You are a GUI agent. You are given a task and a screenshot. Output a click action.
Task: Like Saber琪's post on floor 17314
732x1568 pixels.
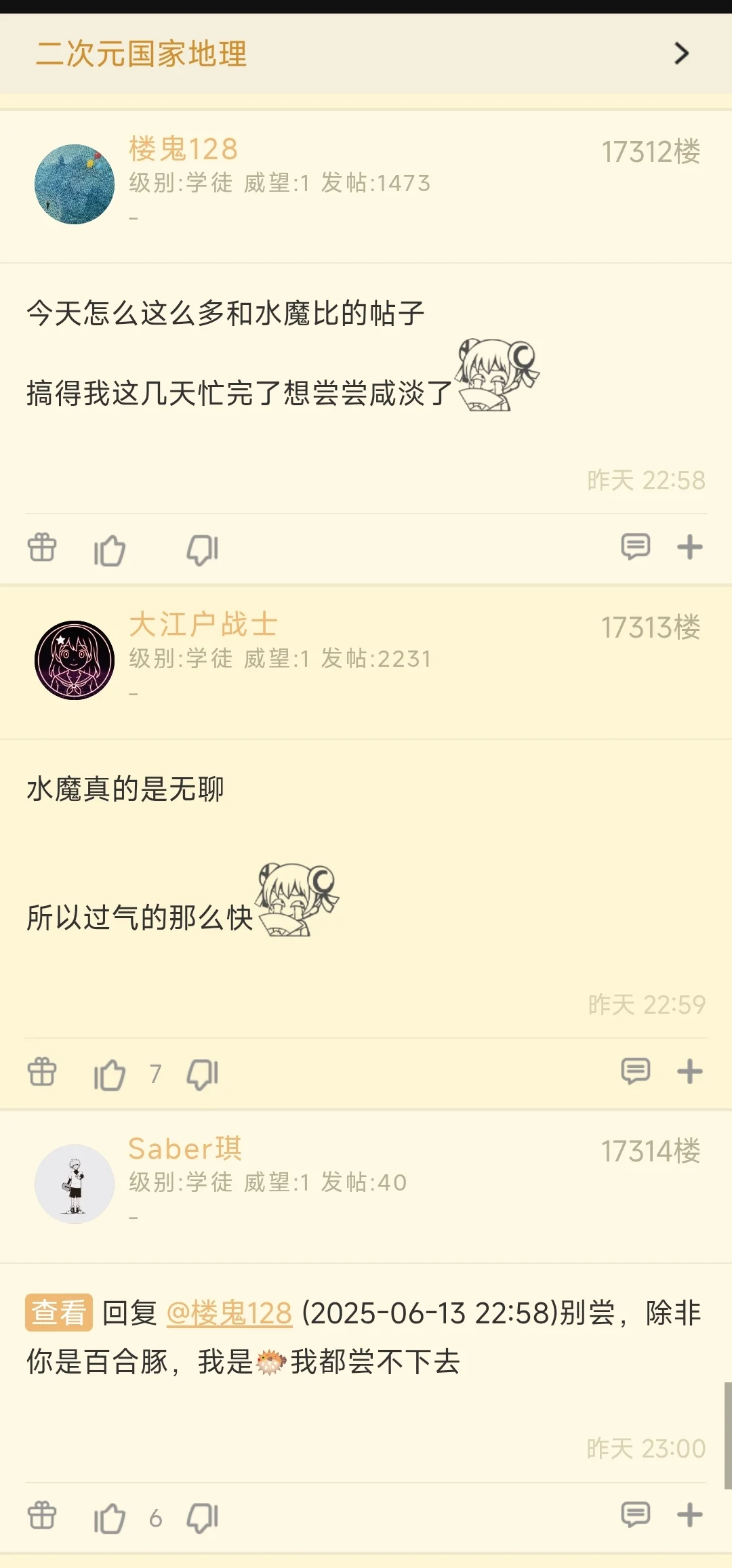[110, 1518]
